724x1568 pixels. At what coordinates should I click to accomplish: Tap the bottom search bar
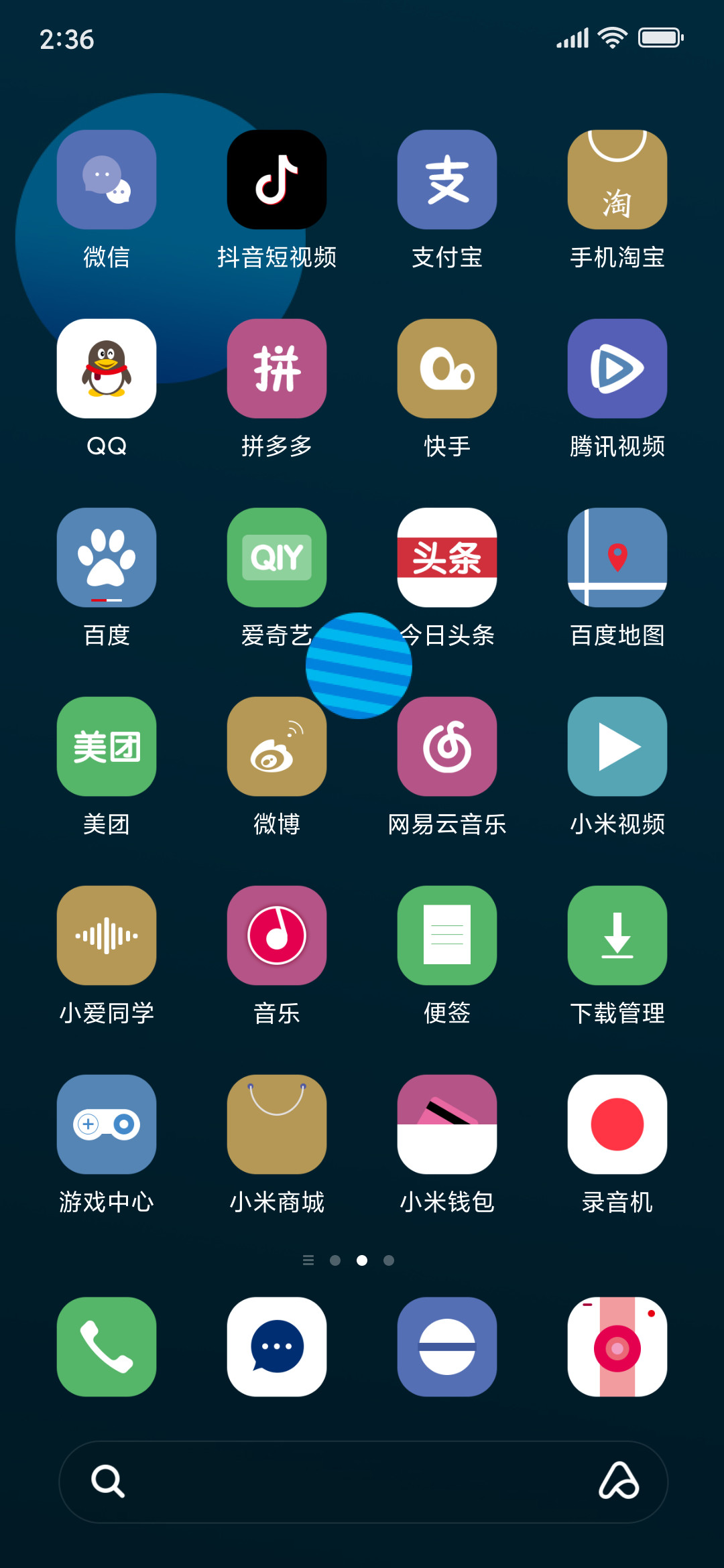pyautogui.click(x=363, y=1482)
